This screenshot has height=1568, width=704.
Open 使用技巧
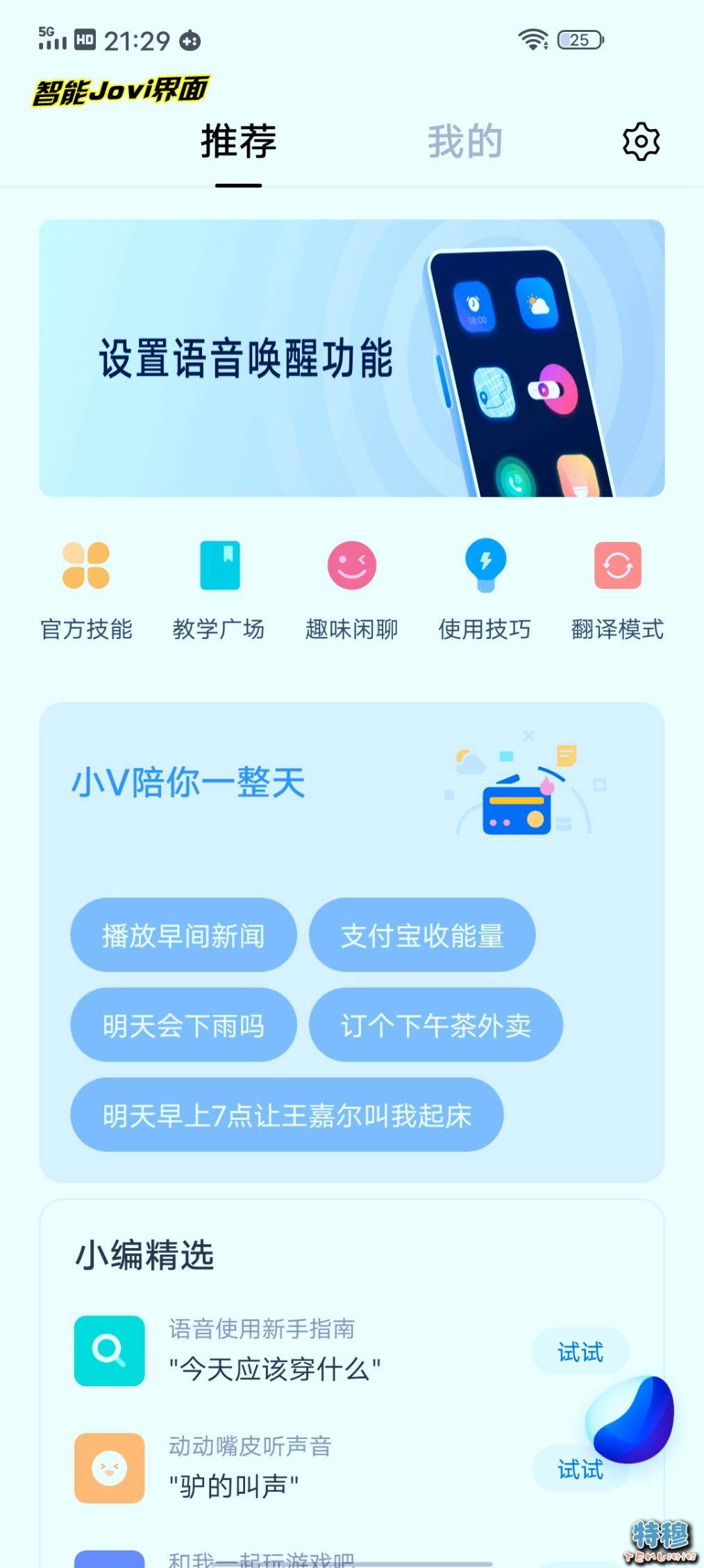tap(485, 588)
